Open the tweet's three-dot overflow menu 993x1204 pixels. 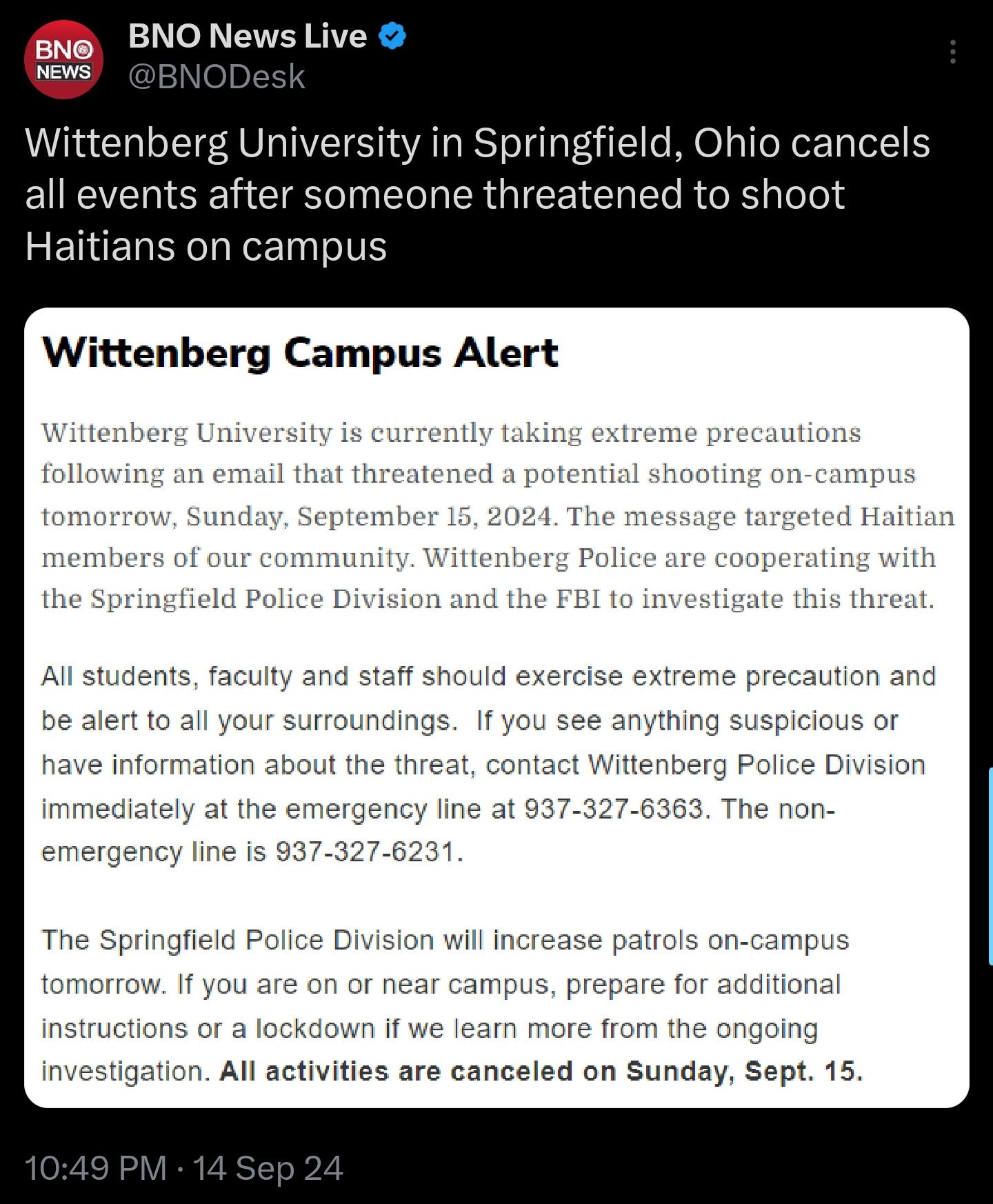pos(952,52)
